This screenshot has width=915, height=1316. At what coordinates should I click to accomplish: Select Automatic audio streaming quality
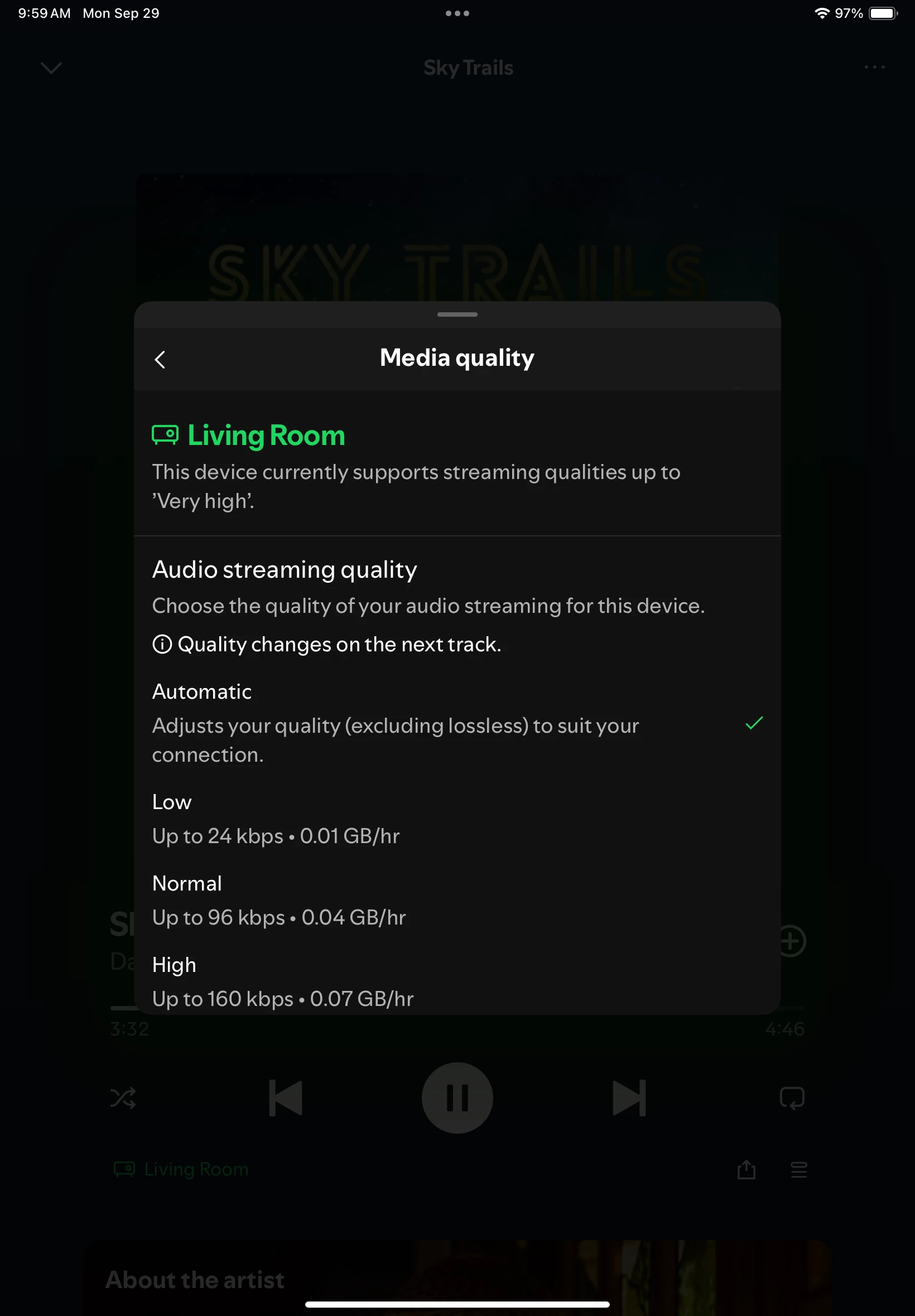coord(456,723)
